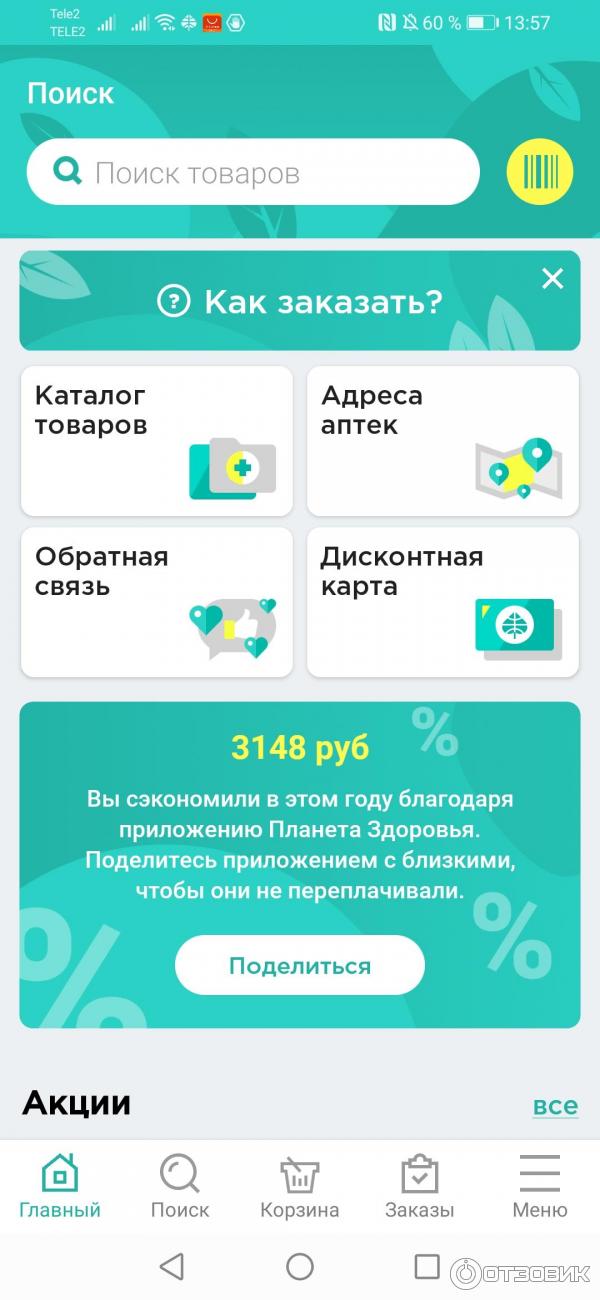This screenshot has width=600, height=1300.
Task: Open the Как заказать help banner
Action: 300,301
